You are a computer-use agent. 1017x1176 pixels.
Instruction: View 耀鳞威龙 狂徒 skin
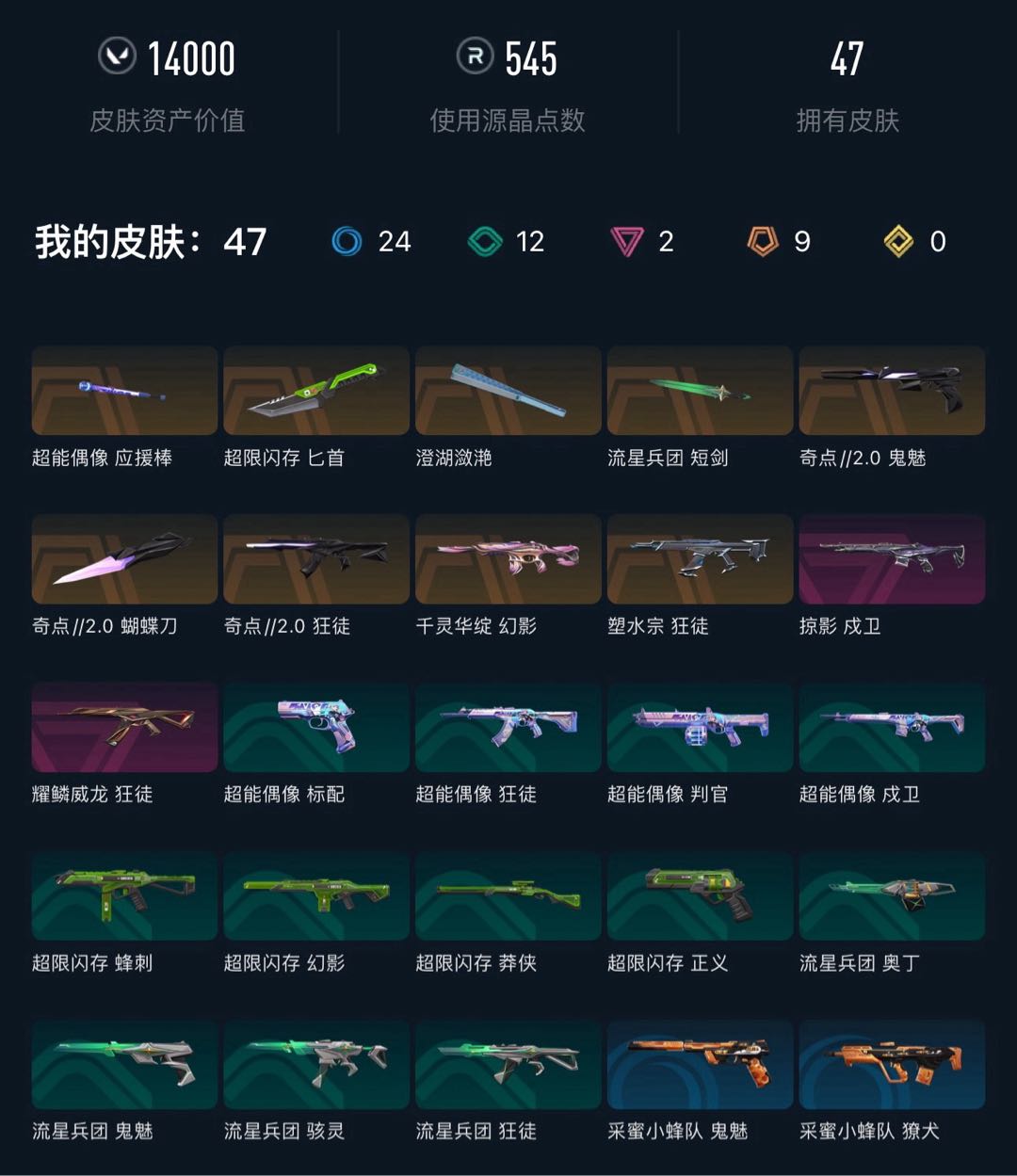point(124,727)
